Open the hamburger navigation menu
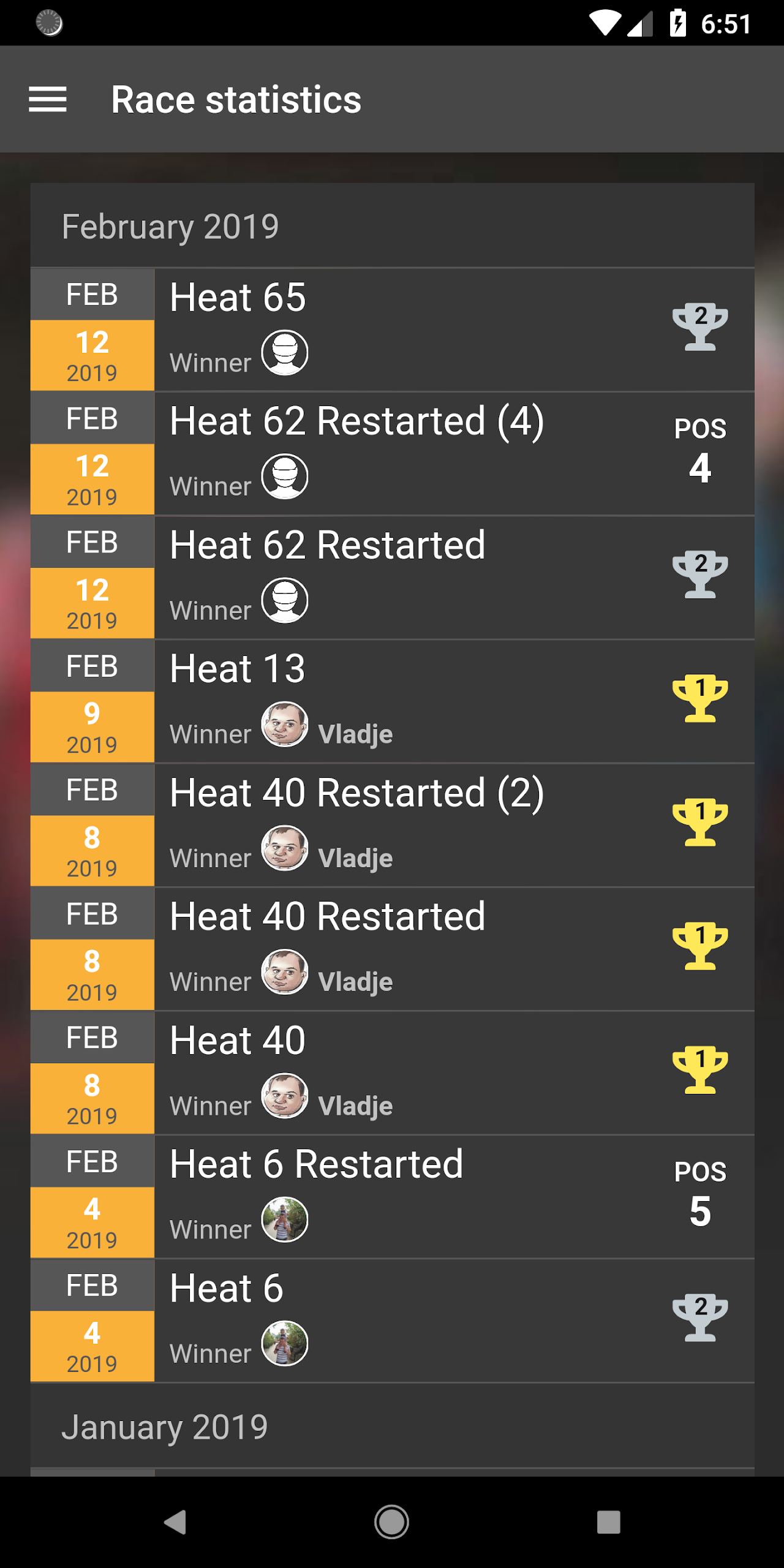 pos(48,99)
